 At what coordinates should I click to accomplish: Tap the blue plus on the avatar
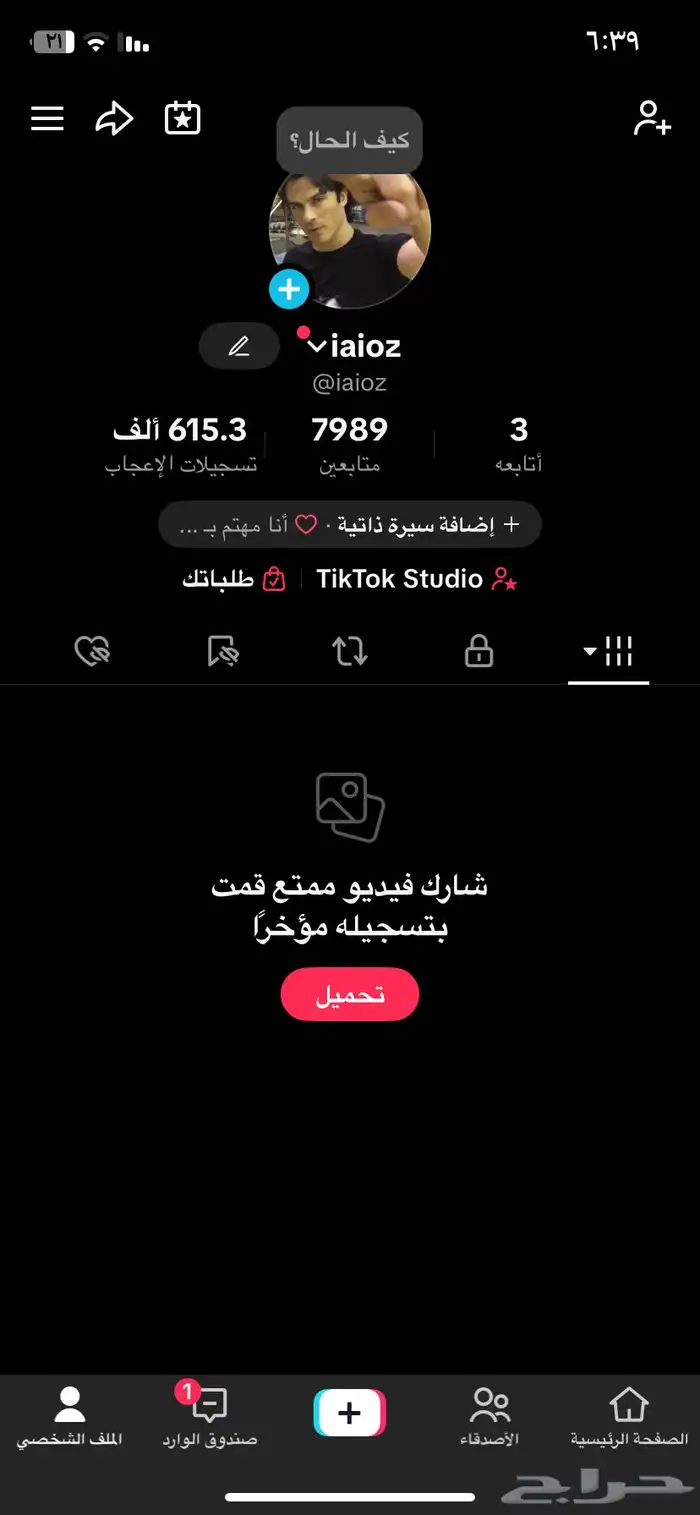(289, 290)
